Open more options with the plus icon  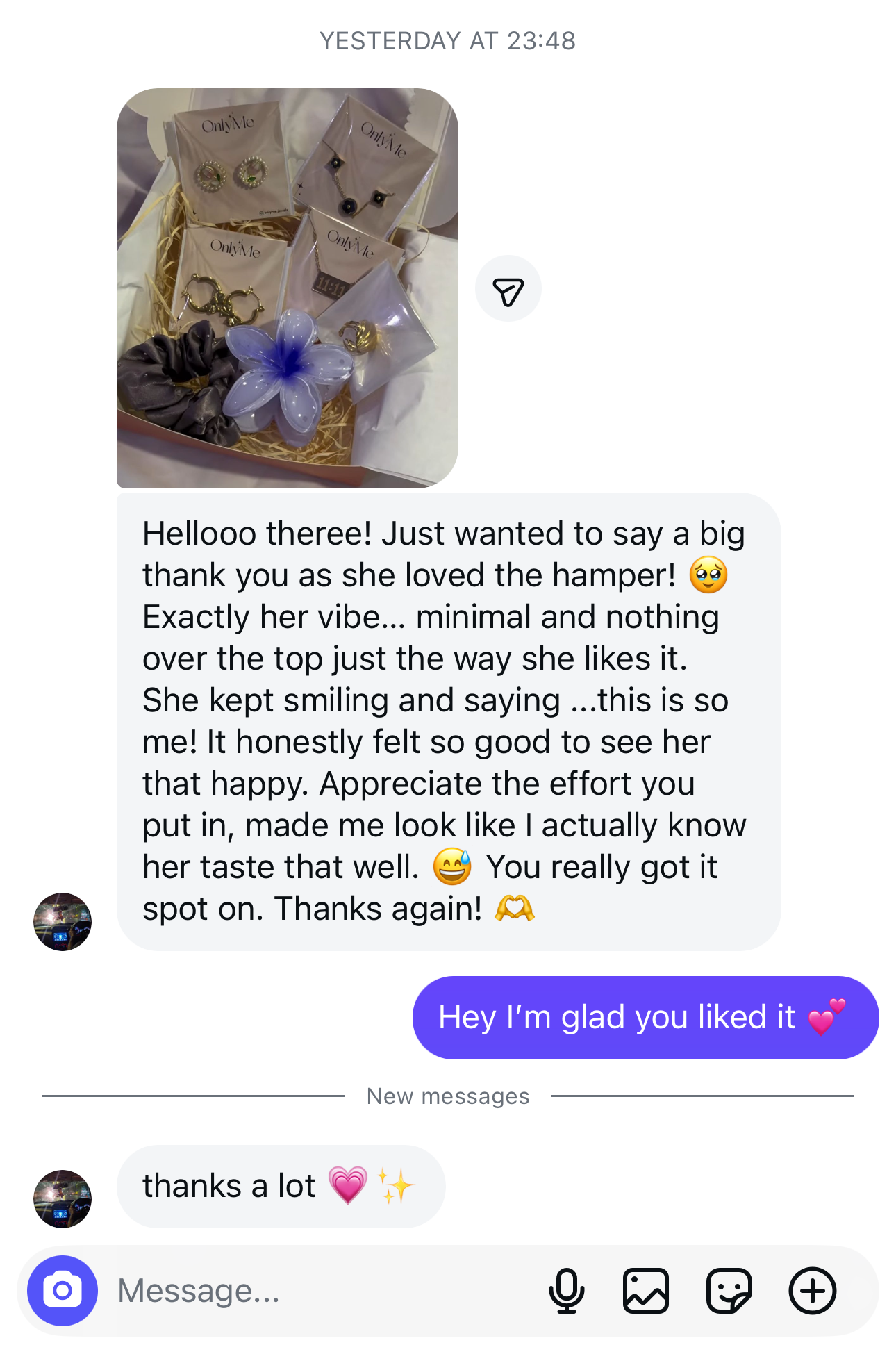click(x=812, y=1291)
